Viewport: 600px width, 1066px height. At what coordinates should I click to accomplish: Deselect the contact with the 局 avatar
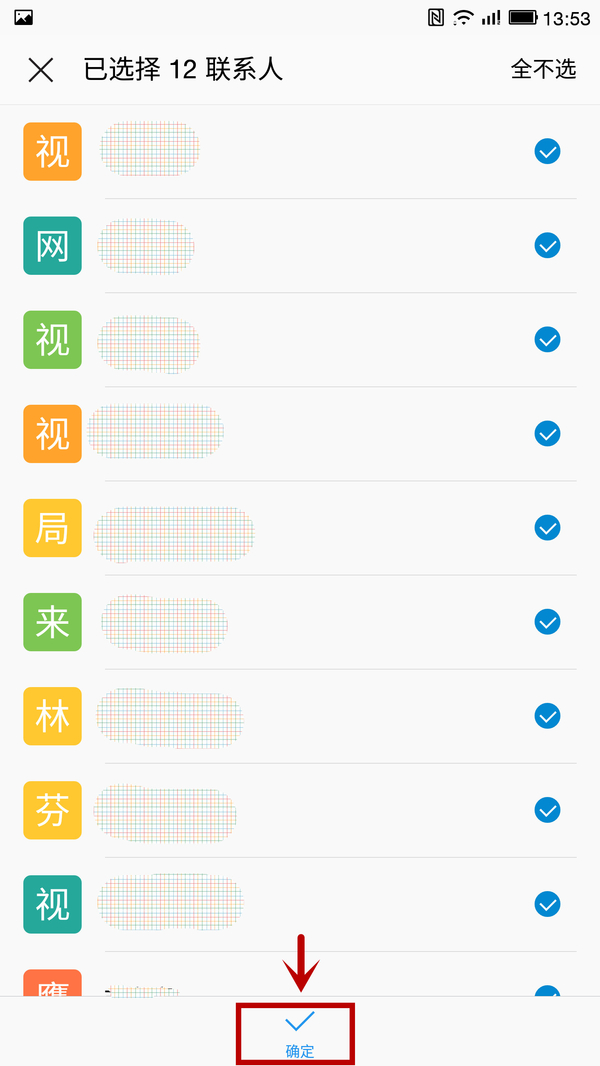(547, 527)
